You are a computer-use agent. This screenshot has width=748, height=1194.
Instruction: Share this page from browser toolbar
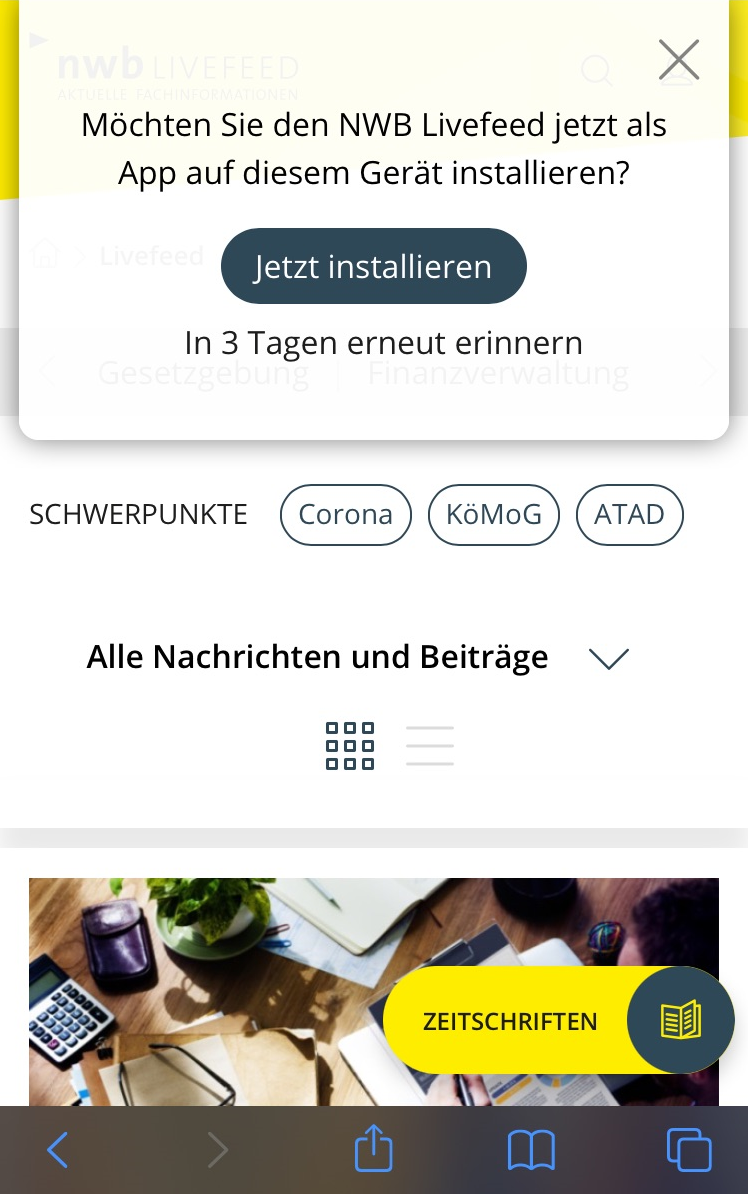click(x=374, y=1150)
